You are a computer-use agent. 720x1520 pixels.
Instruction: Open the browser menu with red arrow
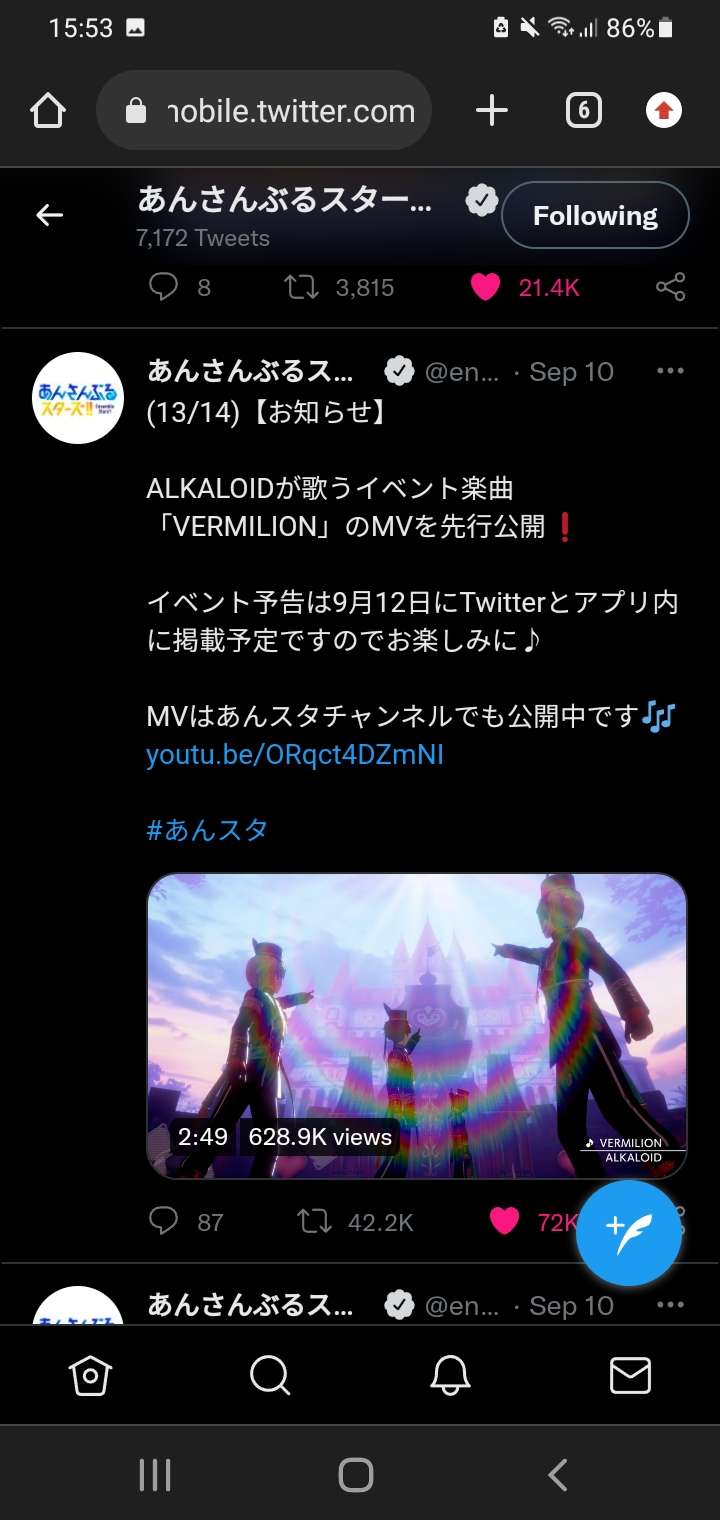coord(663,110)
